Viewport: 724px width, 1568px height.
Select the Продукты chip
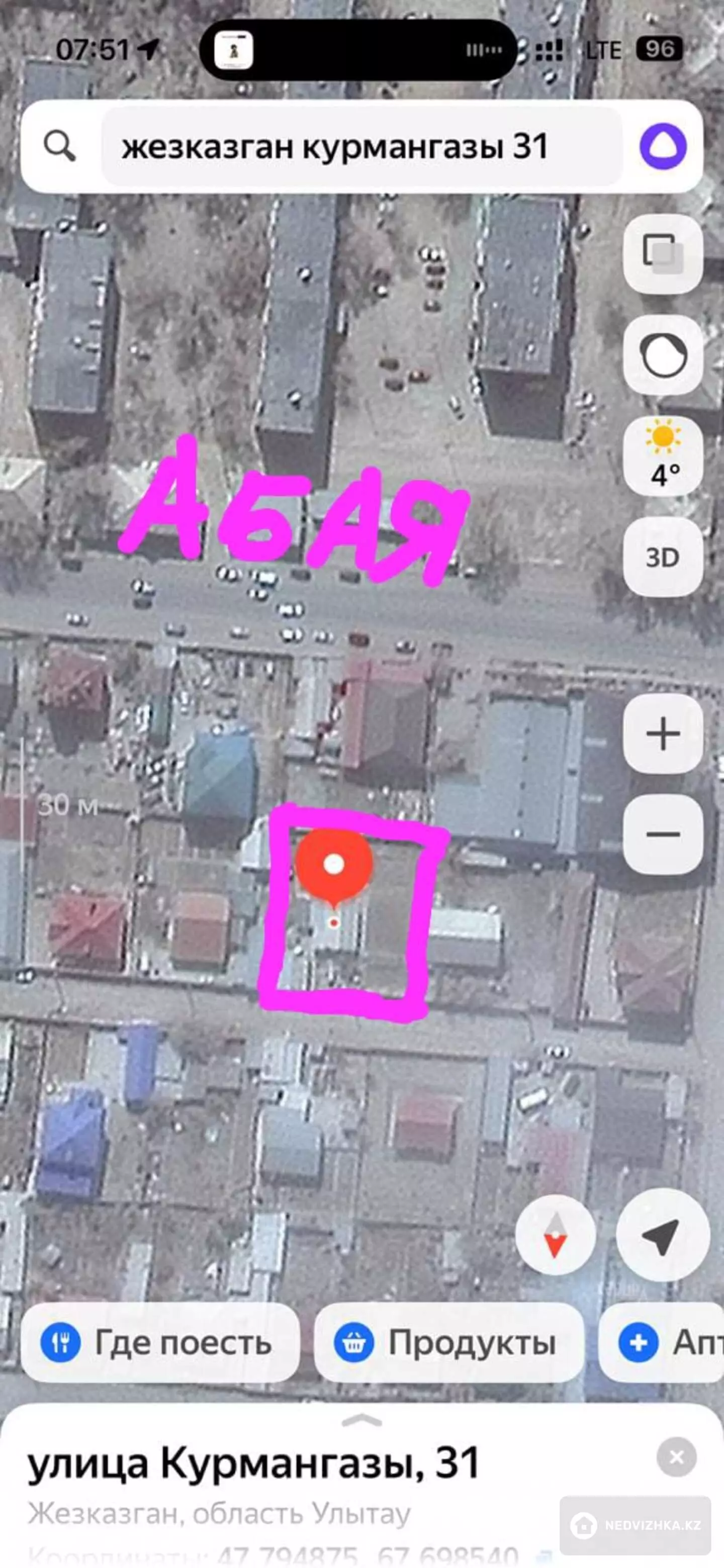click(x=449, y=1342)
